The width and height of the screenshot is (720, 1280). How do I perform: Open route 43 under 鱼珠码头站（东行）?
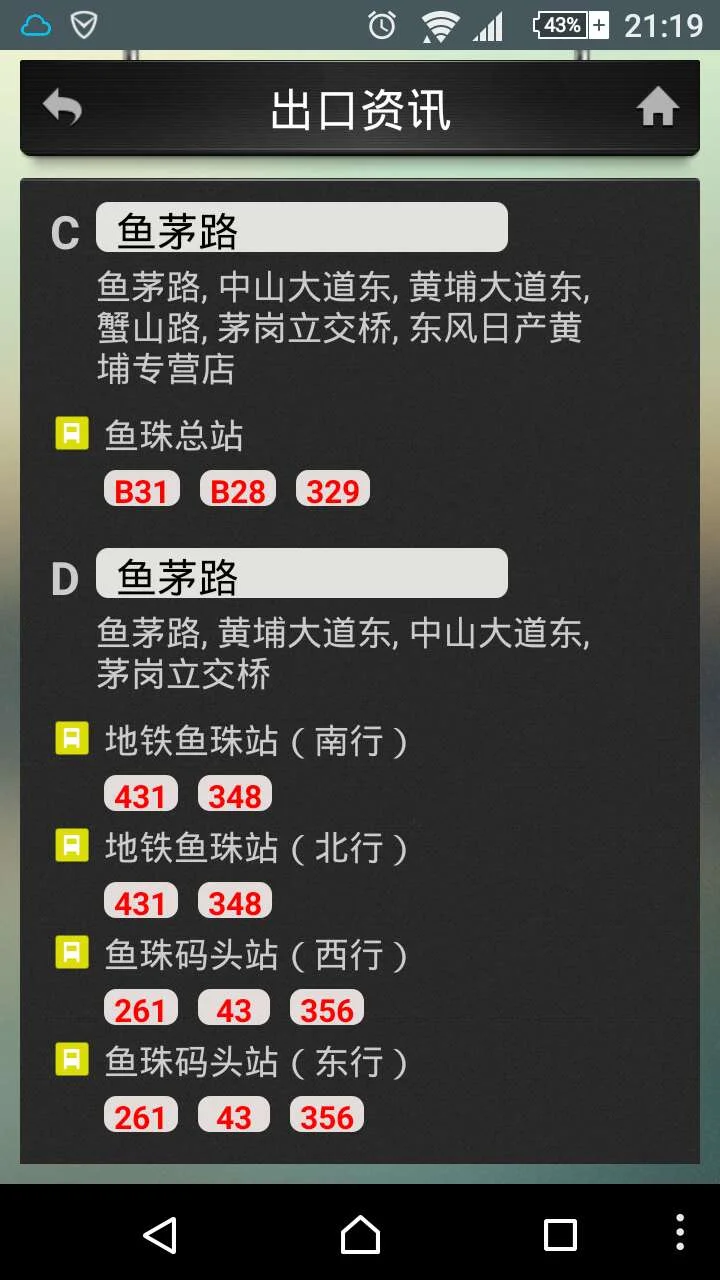pos(234,1114)
